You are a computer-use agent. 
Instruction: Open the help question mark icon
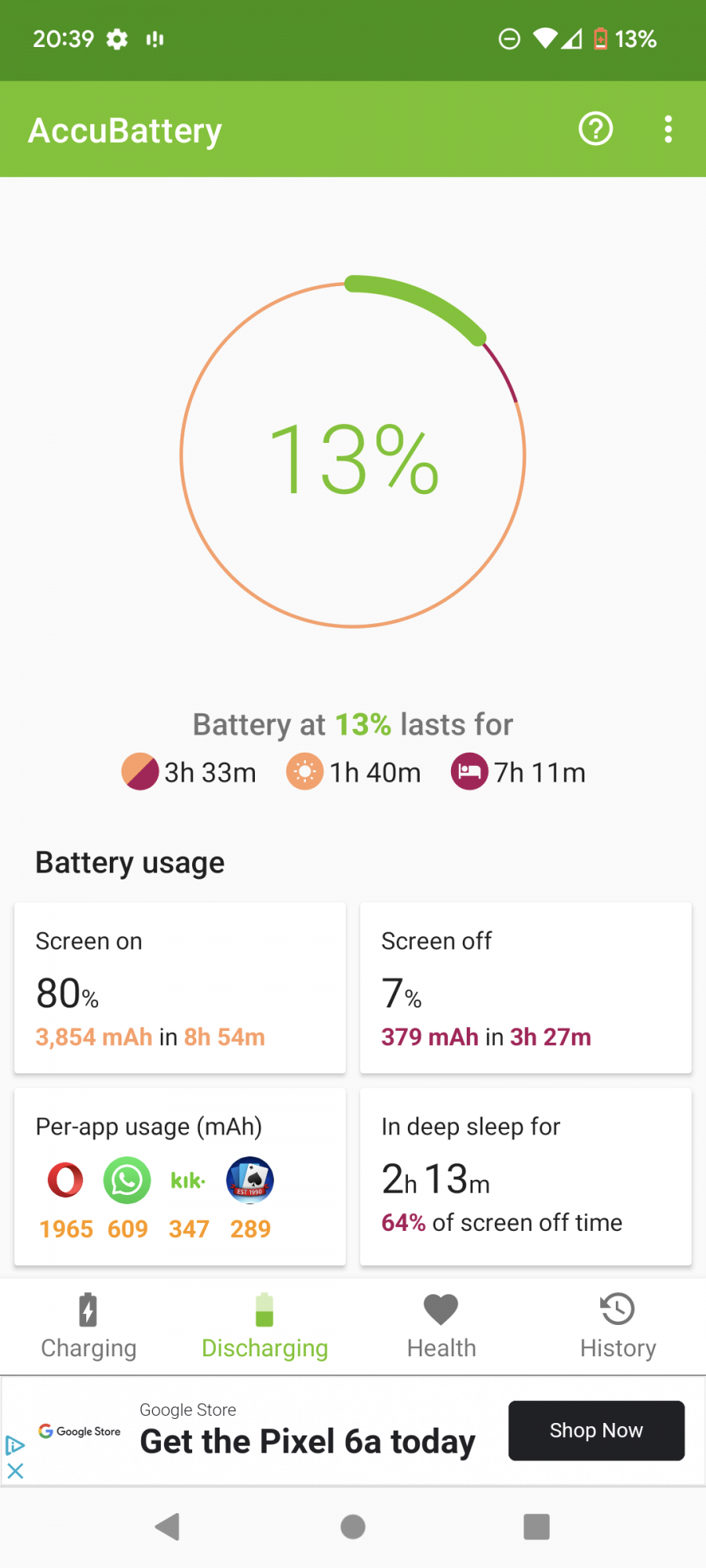point(595,129)
